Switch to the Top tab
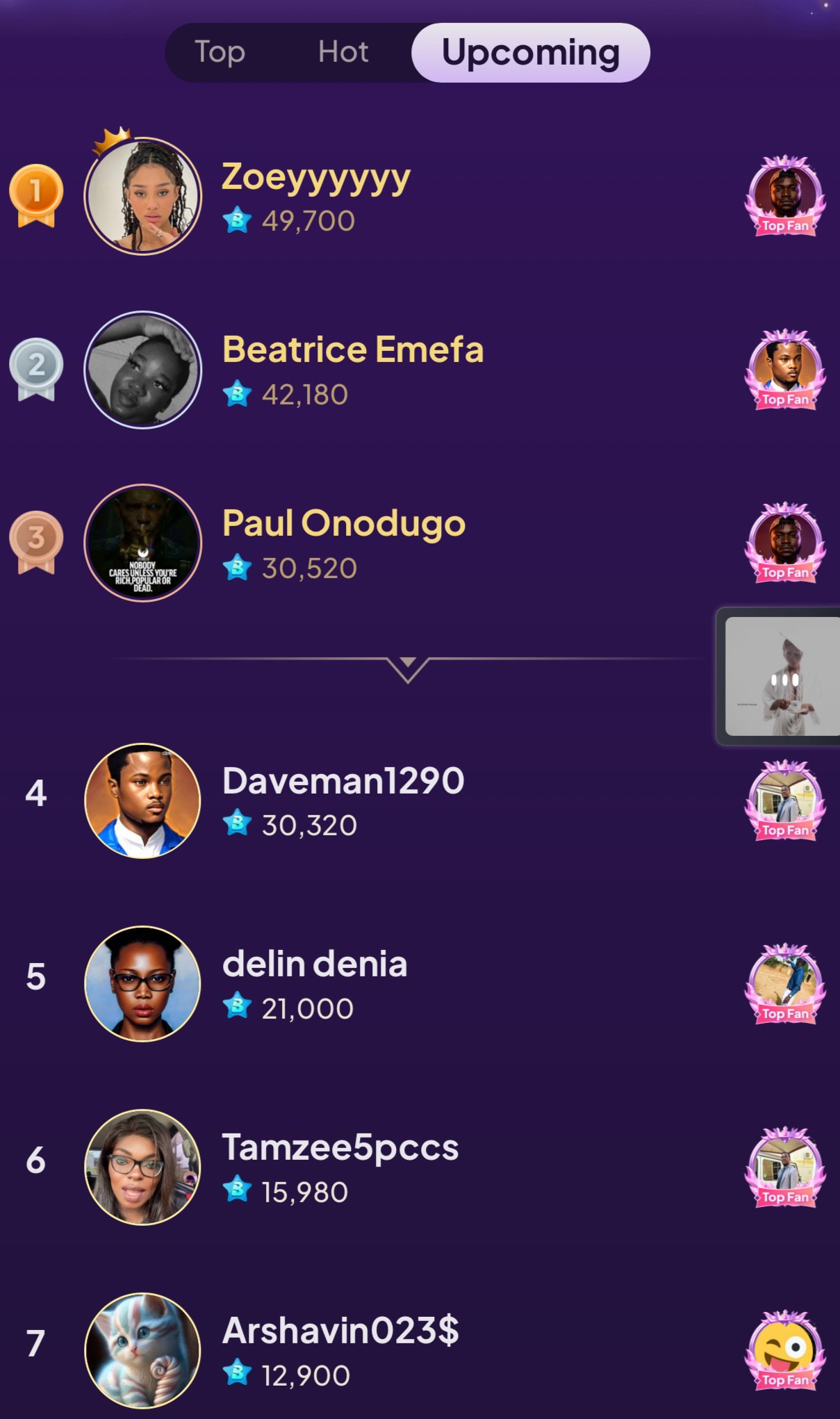 (x=220, y=52)
